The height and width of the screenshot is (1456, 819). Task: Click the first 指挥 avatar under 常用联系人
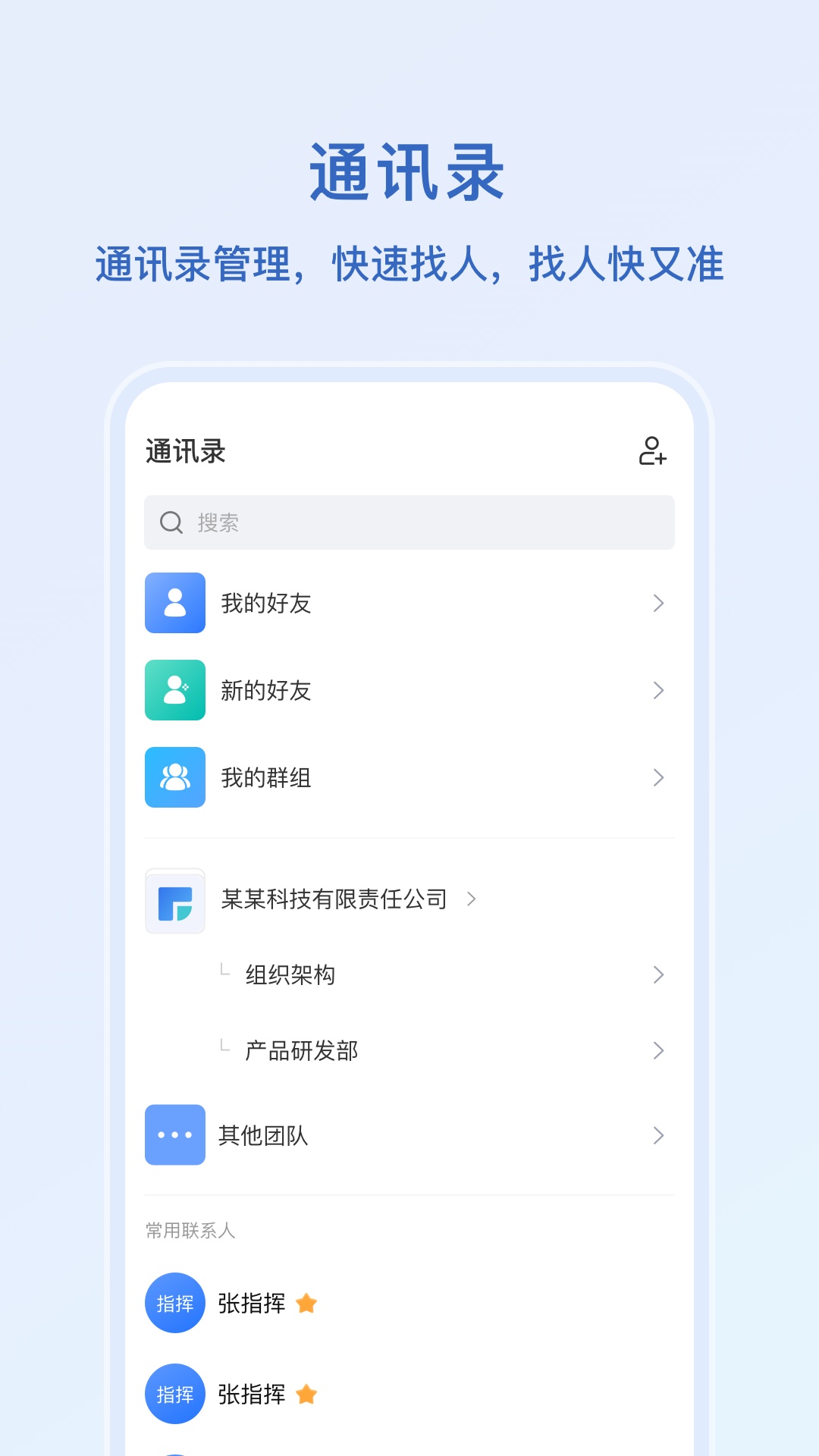(x=175, y=1302)
